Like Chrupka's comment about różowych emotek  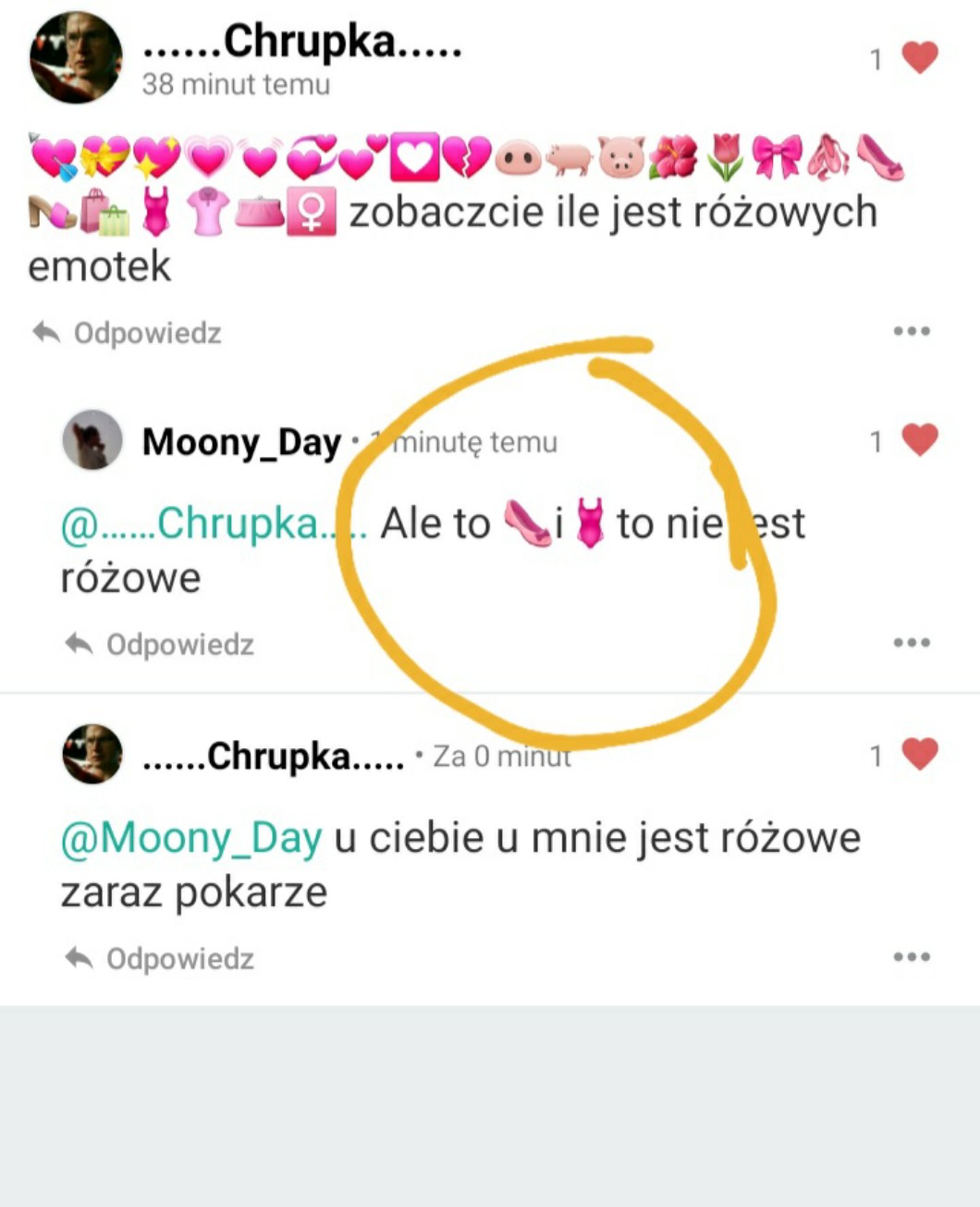click(919, 58)
